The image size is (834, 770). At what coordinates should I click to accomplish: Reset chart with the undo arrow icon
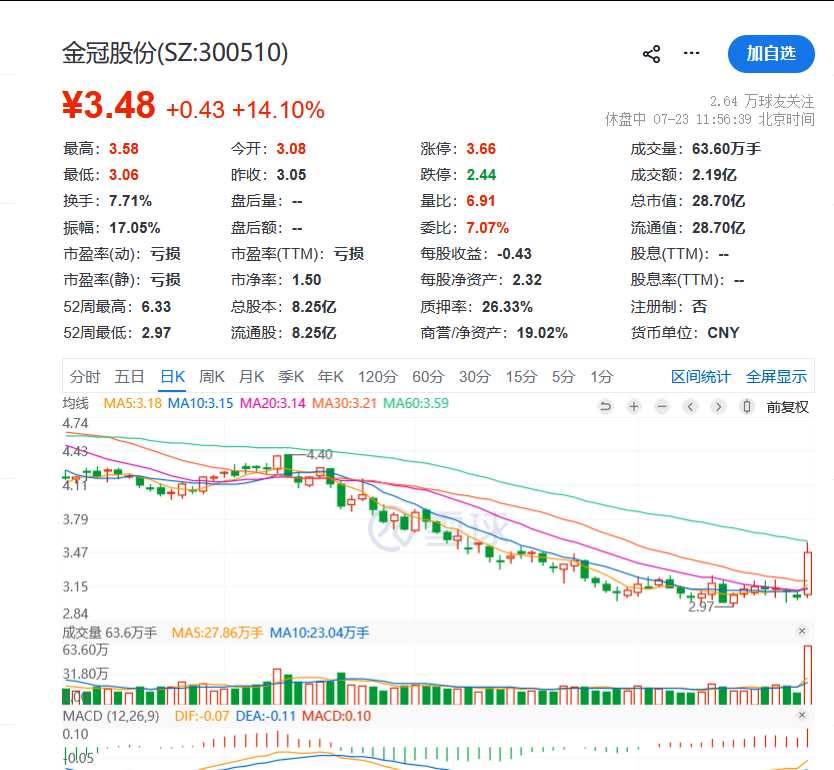click(605, 407)
